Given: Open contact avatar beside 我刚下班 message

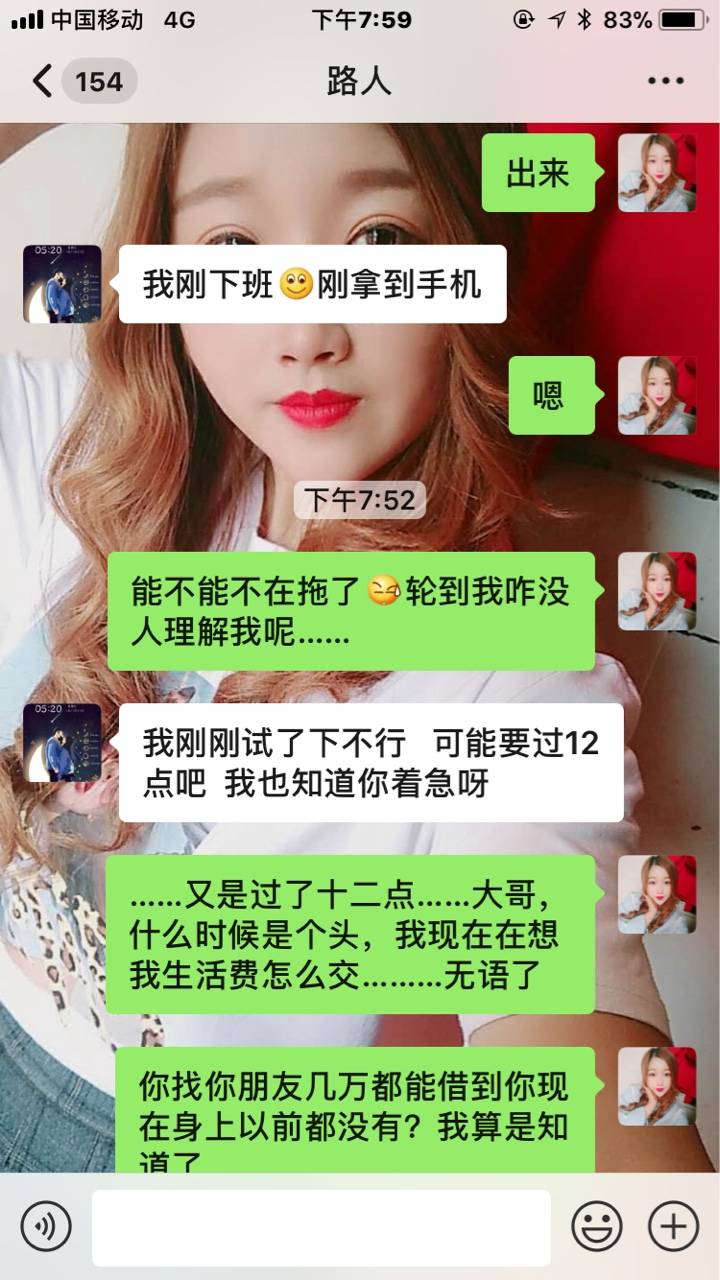Looking at the screenshot, I should point(62,284).
